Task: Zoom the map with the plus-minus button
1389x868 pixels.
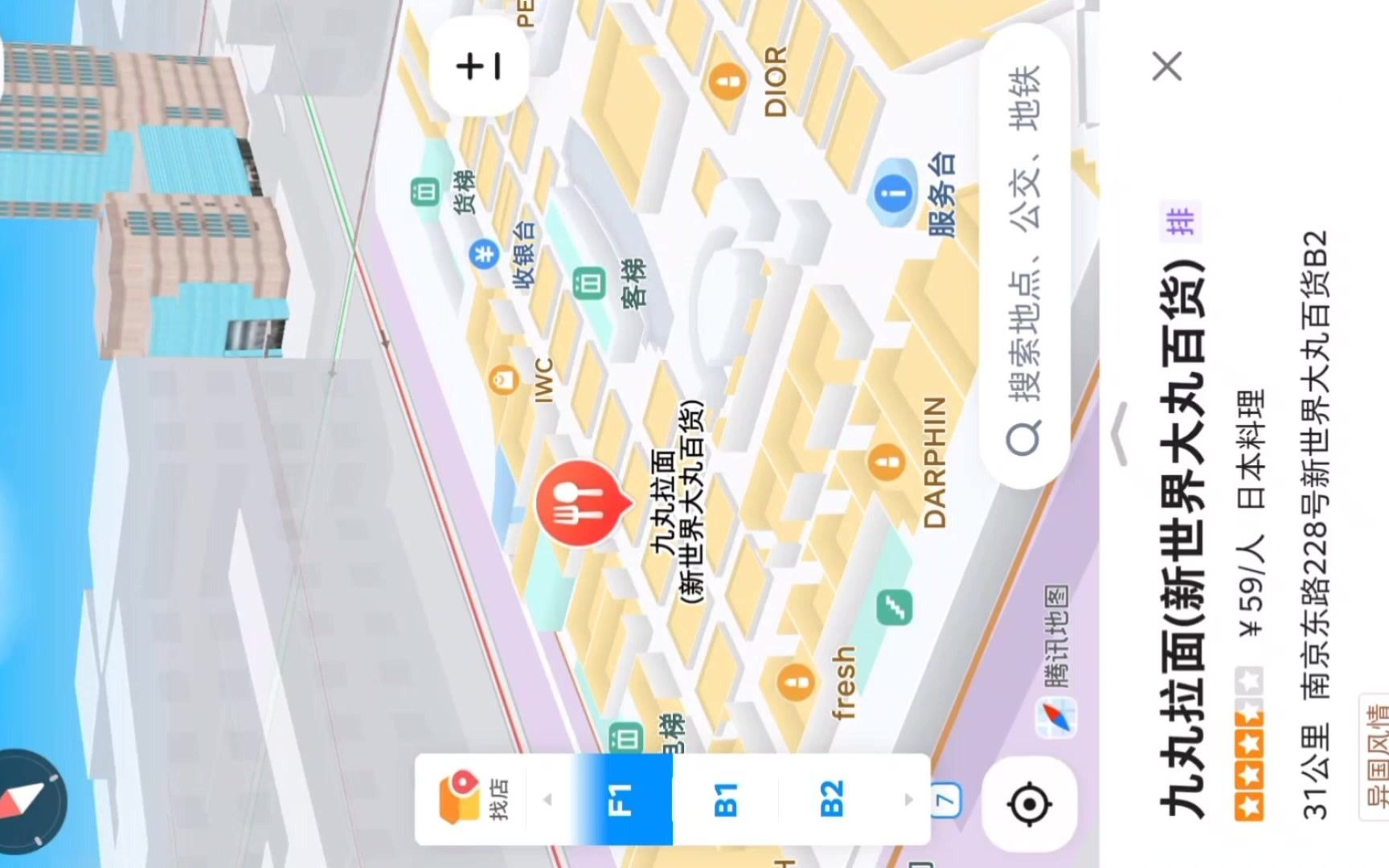Action: pyautogui.click(x=479, y=66)
